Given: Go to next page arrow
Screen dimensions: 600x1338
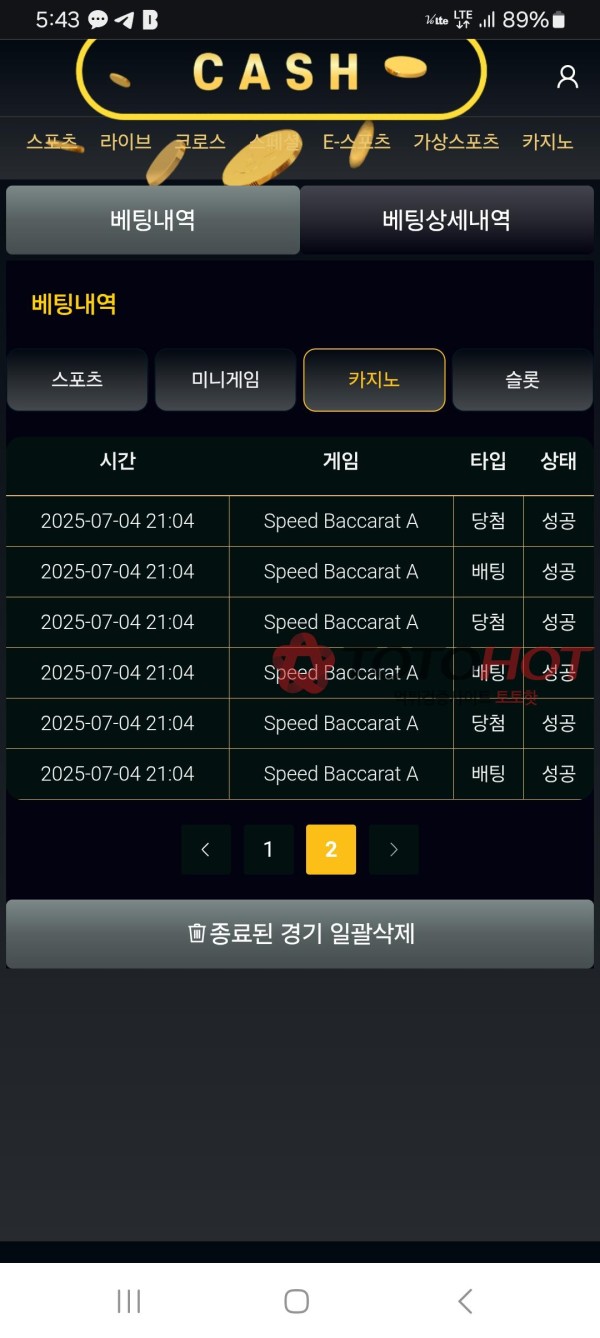Looking at the screenshot, I should click(x=393, y=850).
